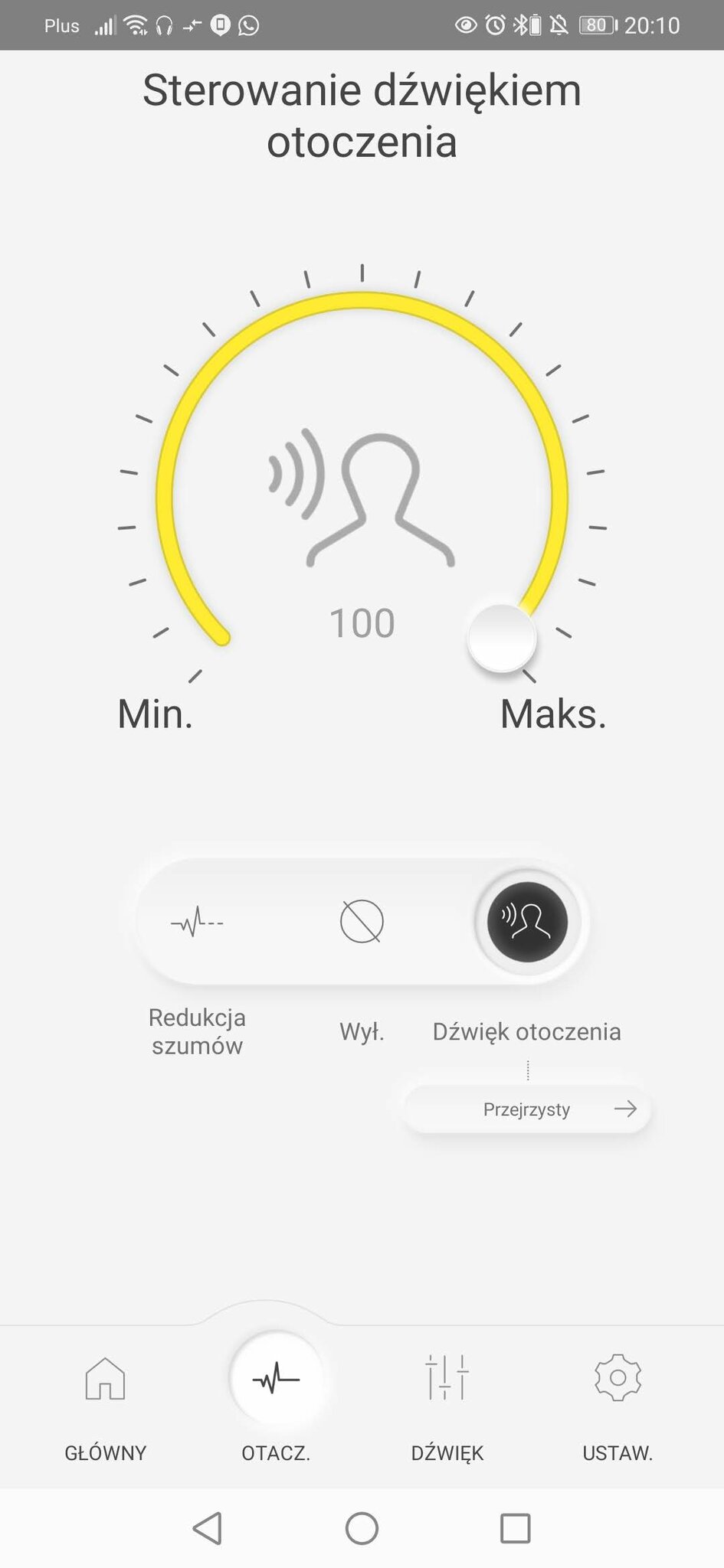
Task: Open the Ustaw. settings tab
Action: tap(618, 1407)
